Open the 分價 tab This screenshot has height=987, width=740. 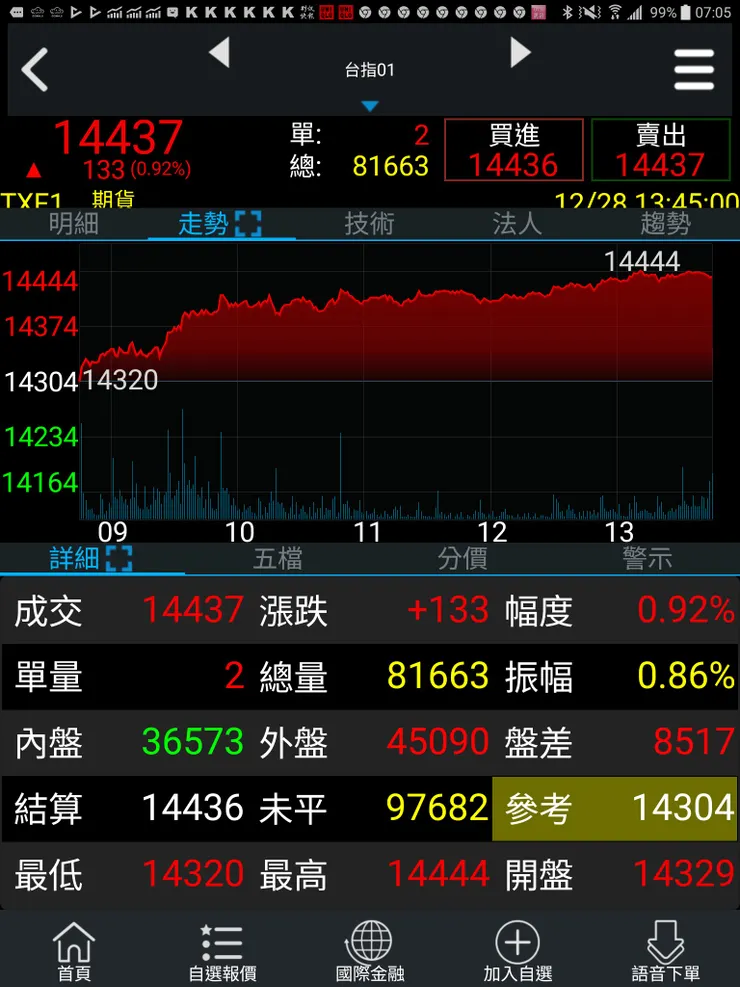pyautogui.click(x=462, y=560)
